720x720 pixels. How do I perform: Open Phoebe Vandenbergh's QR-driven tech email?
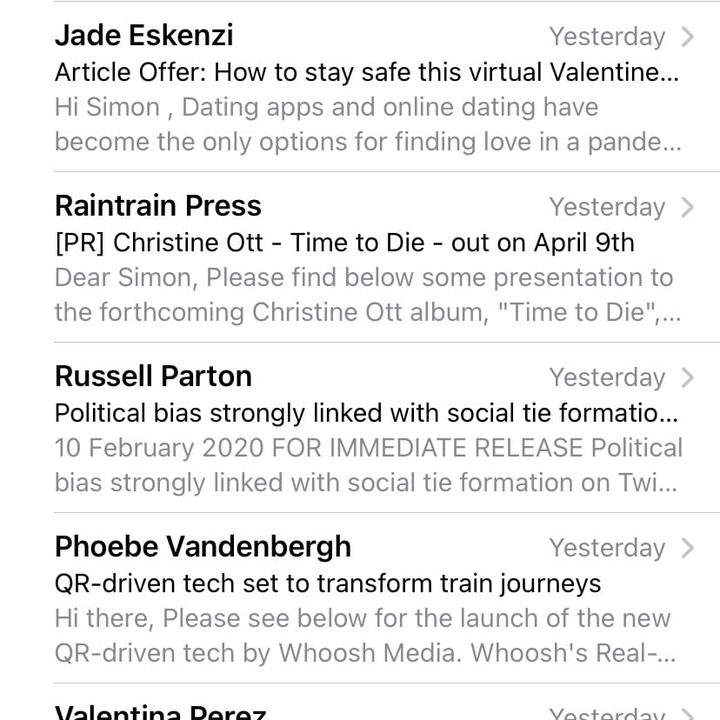360,599
